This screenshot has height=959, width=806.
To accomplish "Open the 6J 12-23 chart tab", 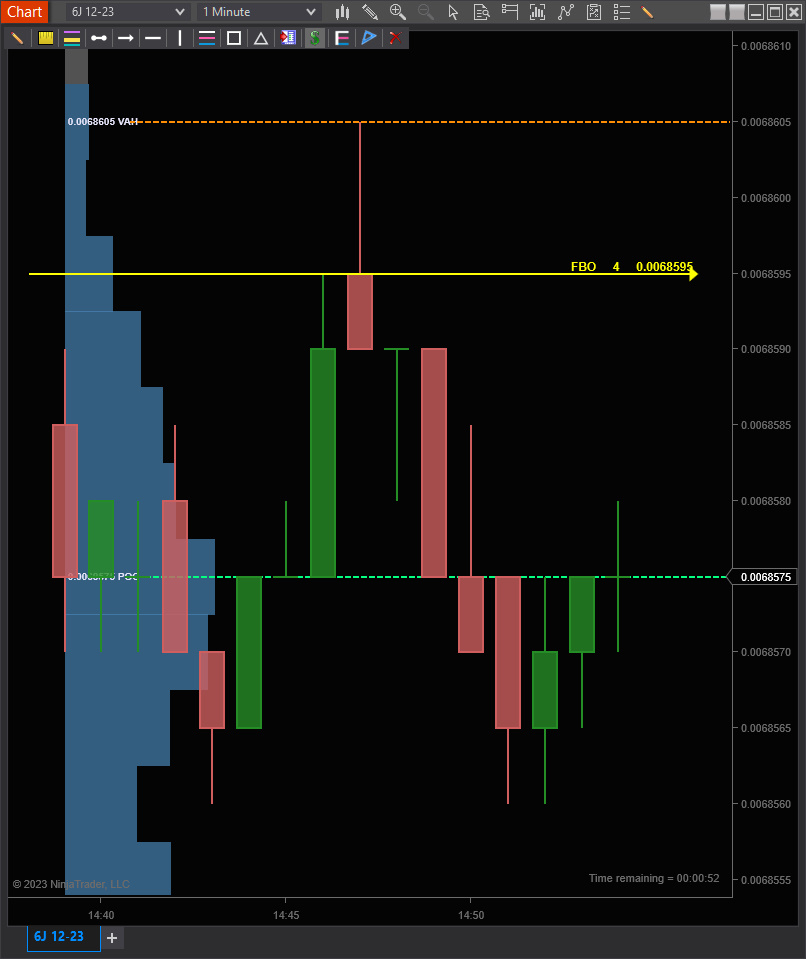I will pyautogui.click(x=59, y=936).
